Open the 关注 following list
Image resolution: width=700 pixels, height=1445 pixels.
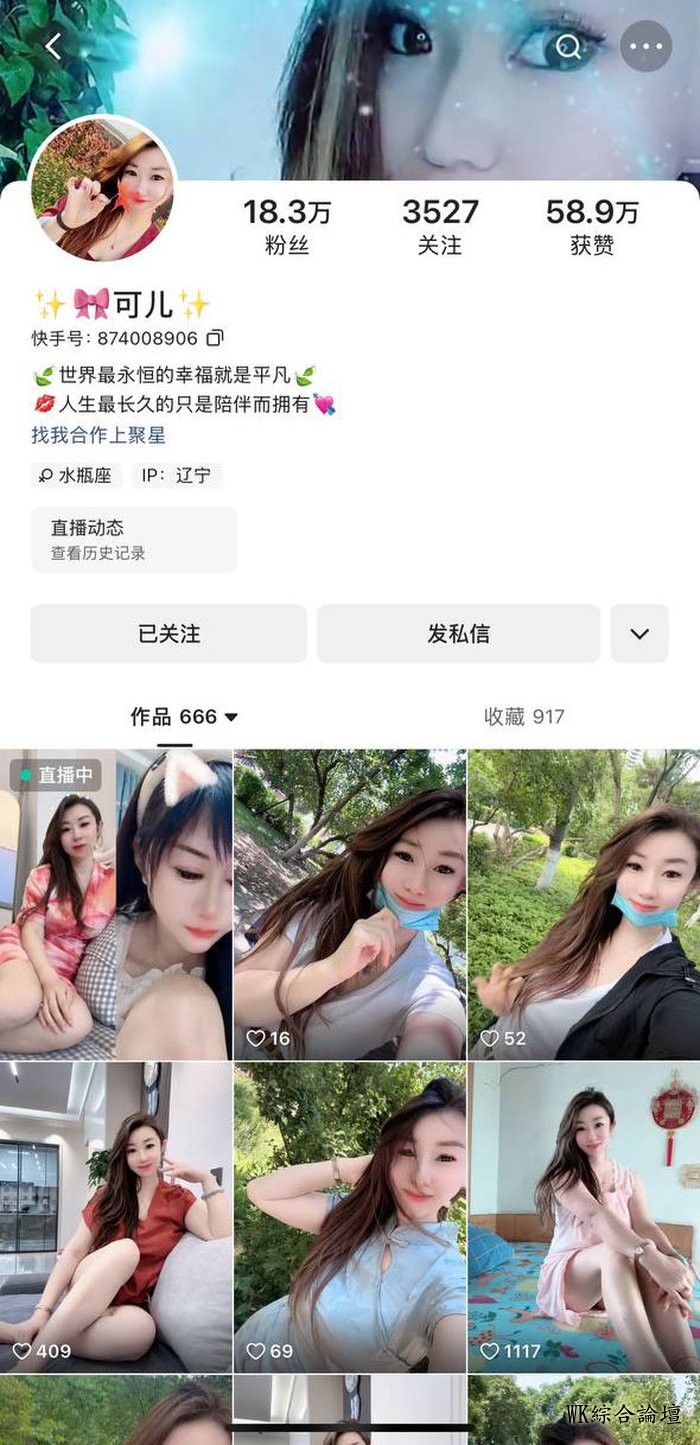pos(440,227)
